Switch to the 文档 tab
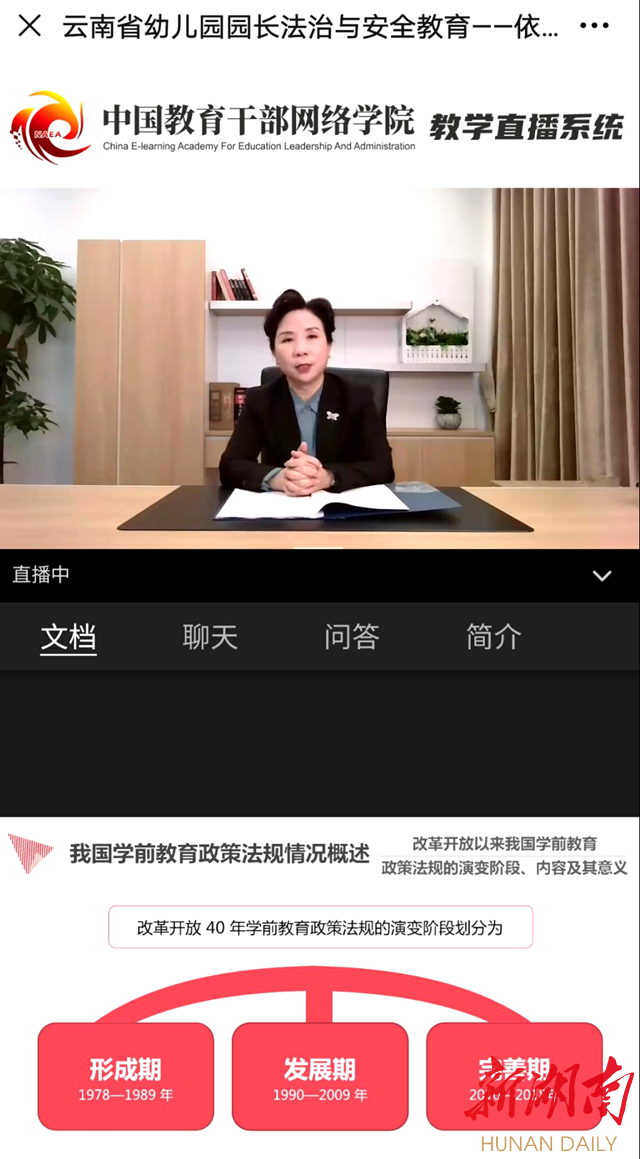 pos(68,636)
